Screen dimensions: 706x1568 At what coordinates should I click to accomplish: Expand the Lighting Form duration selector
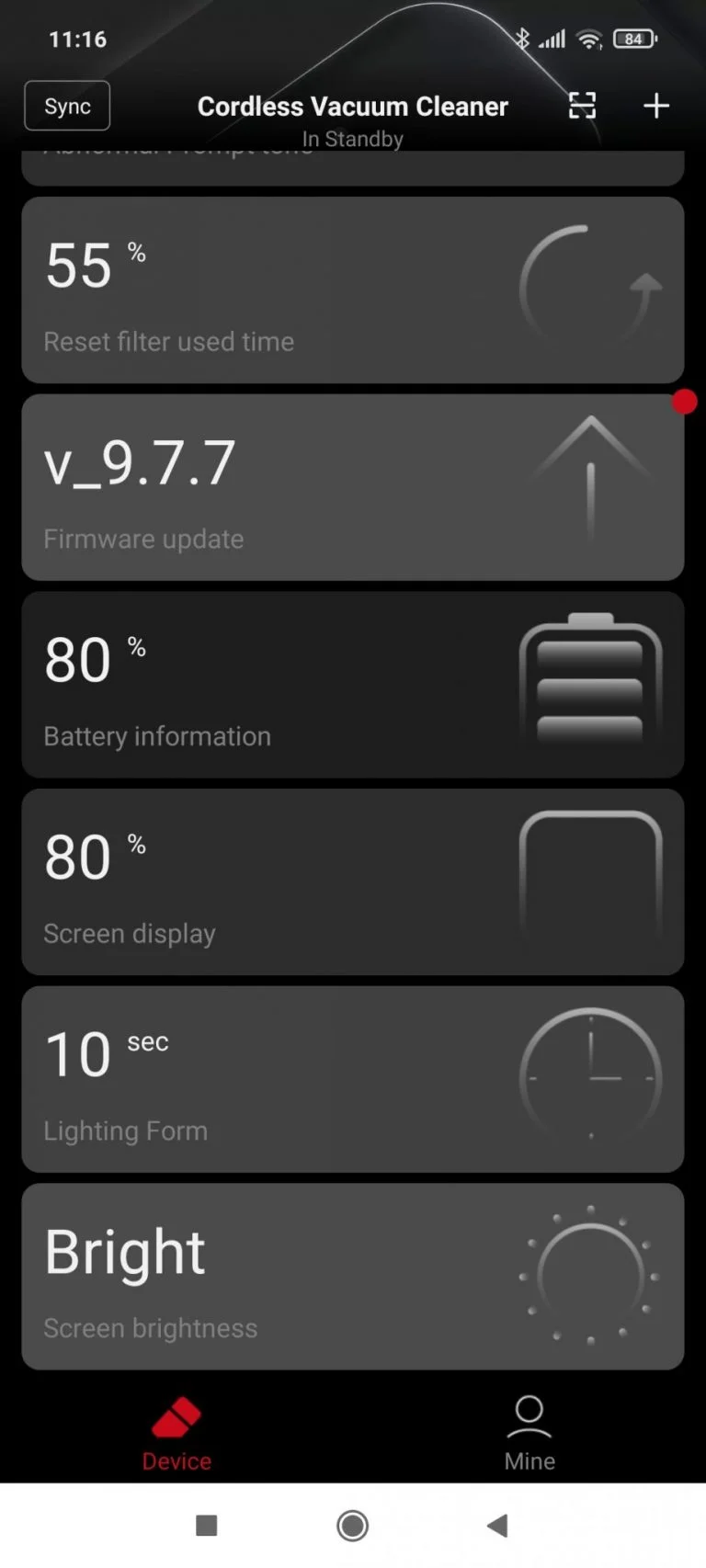[x=353, y=1078]
